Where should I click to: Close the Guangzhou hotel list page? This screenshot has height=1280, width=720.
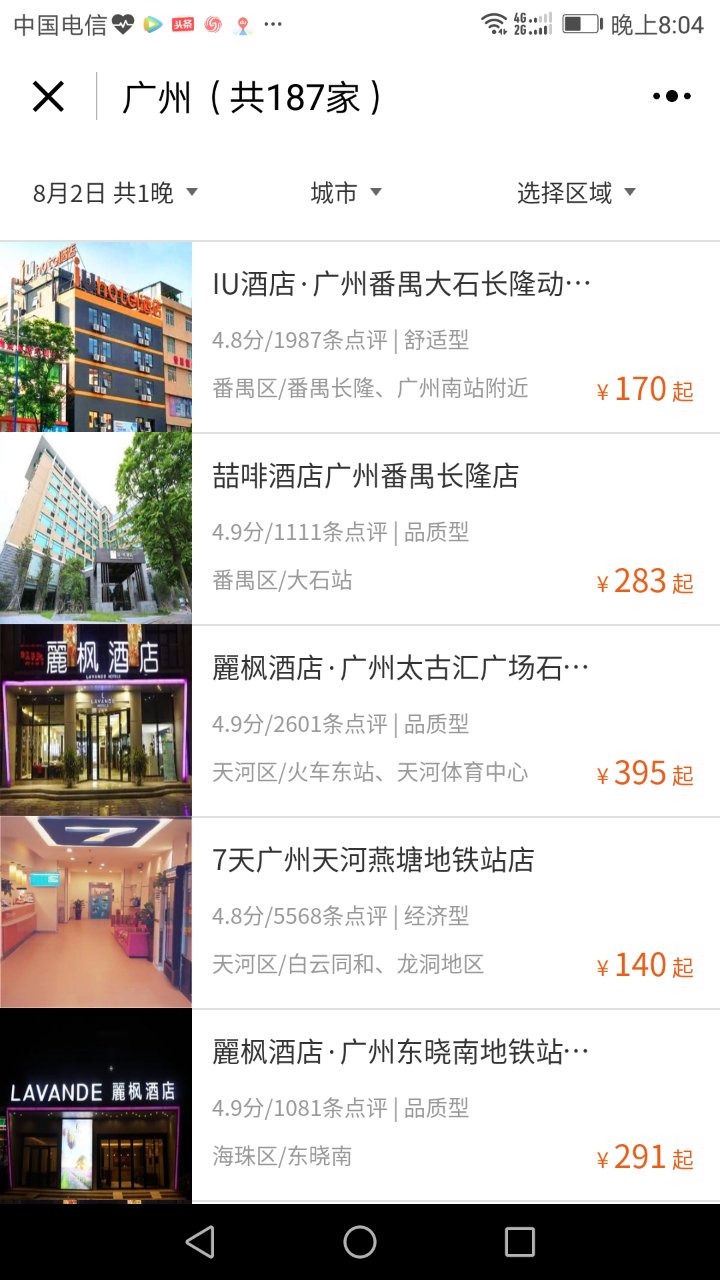point(48,97)
